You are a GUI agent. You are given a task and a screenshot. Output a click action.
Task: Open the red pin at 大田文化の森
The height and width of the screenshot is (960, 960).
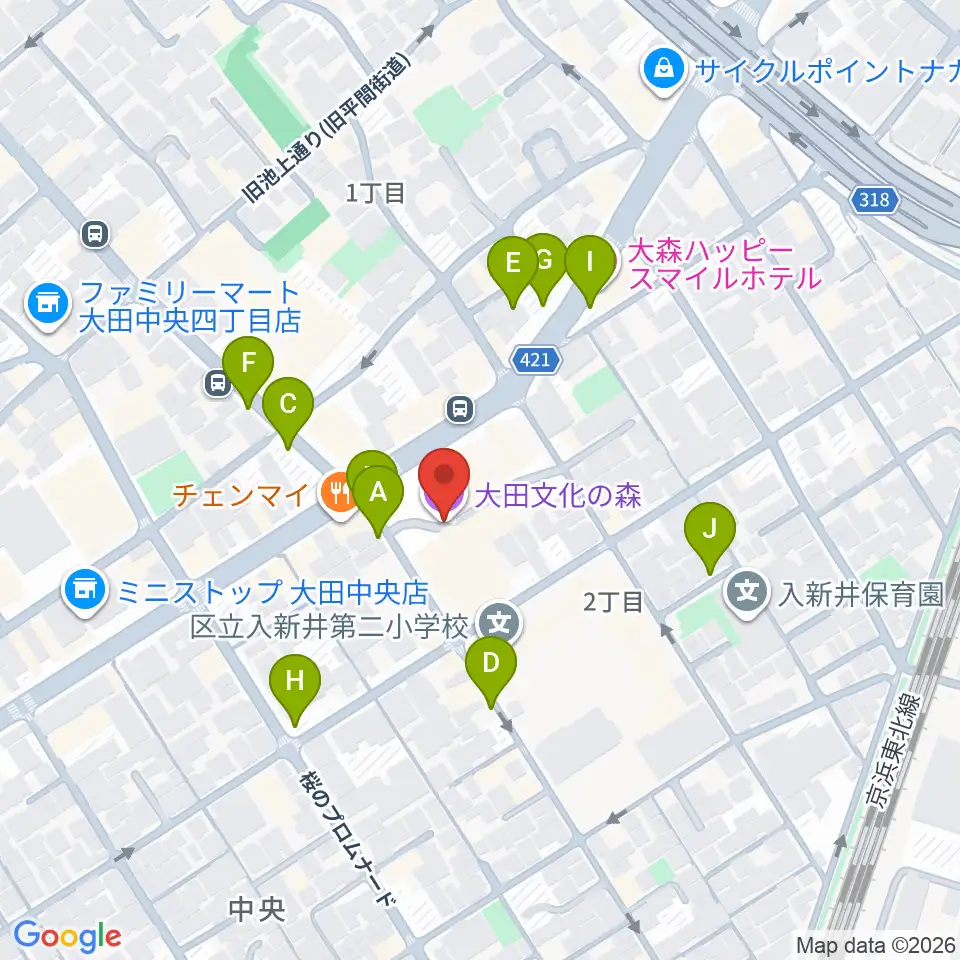pyautogui.click(x=444, y=483)
